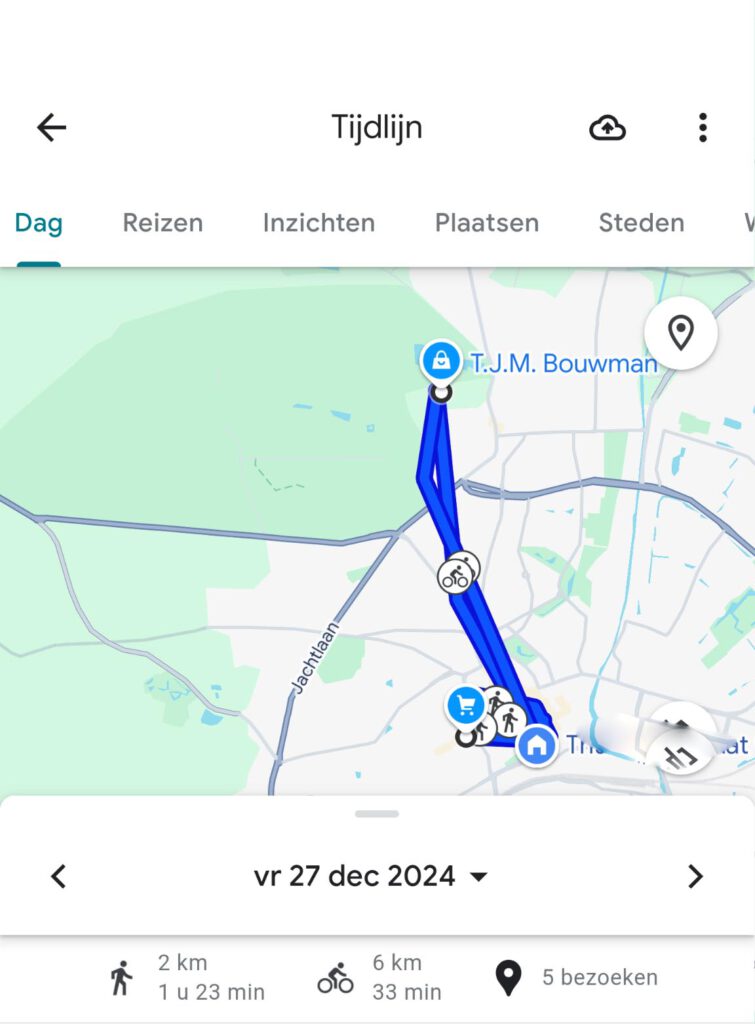Switch to the Dag tab
755x1024 pixels.
39,223
